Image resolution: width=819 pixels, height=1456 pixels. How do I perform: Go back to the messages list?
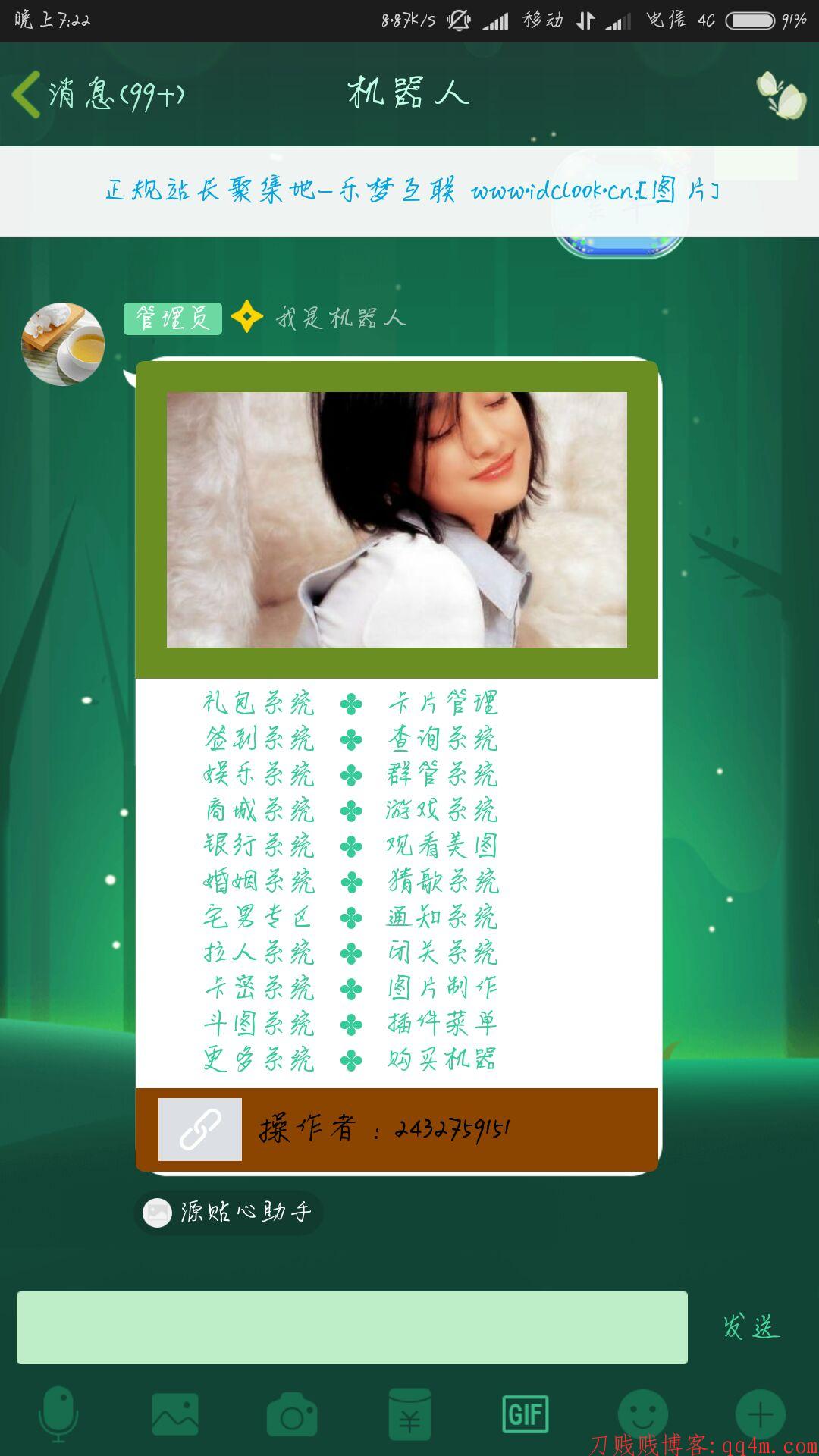(99, 95)
